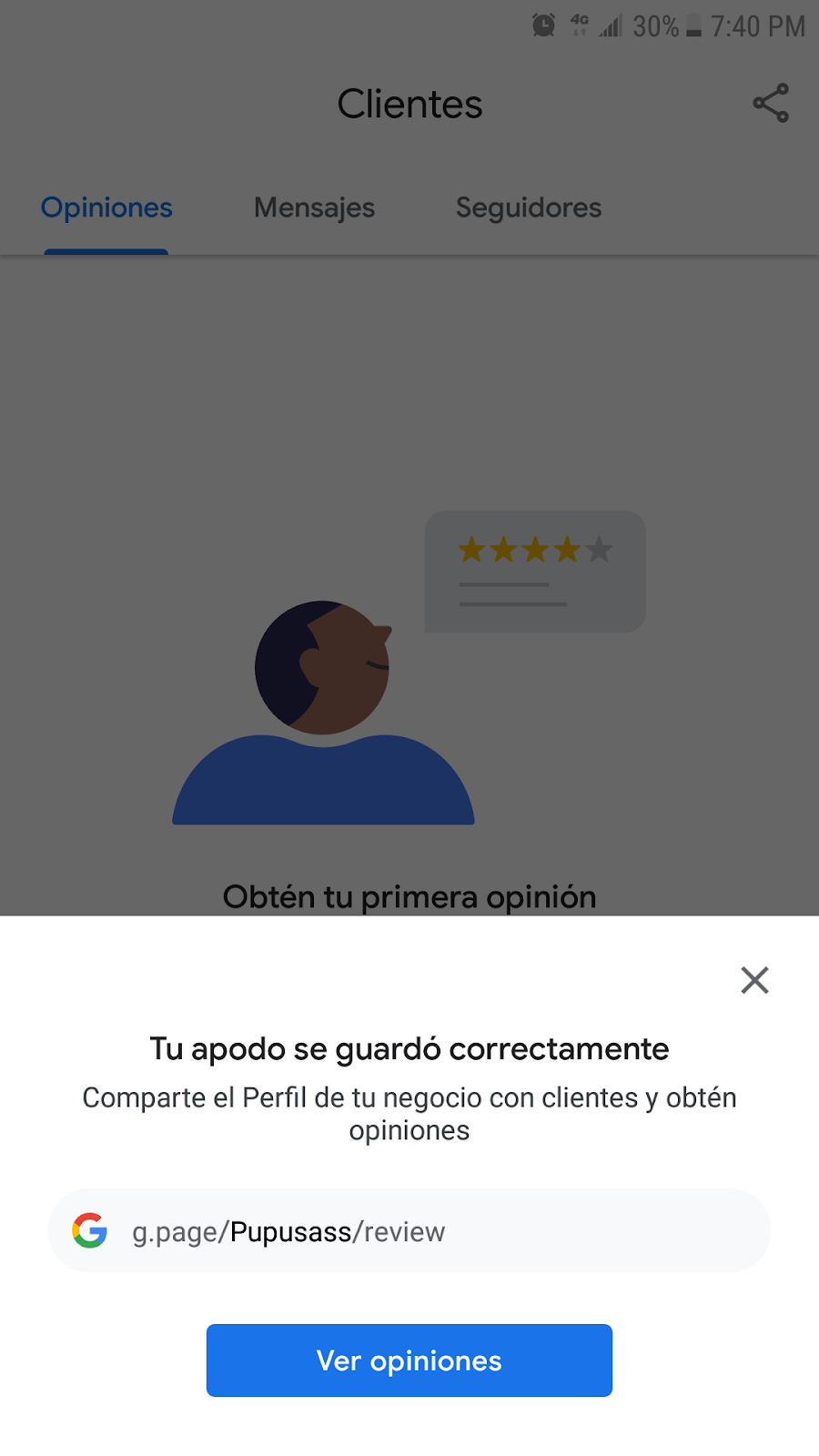Switch to the Mensajes tab

[314, 207]
